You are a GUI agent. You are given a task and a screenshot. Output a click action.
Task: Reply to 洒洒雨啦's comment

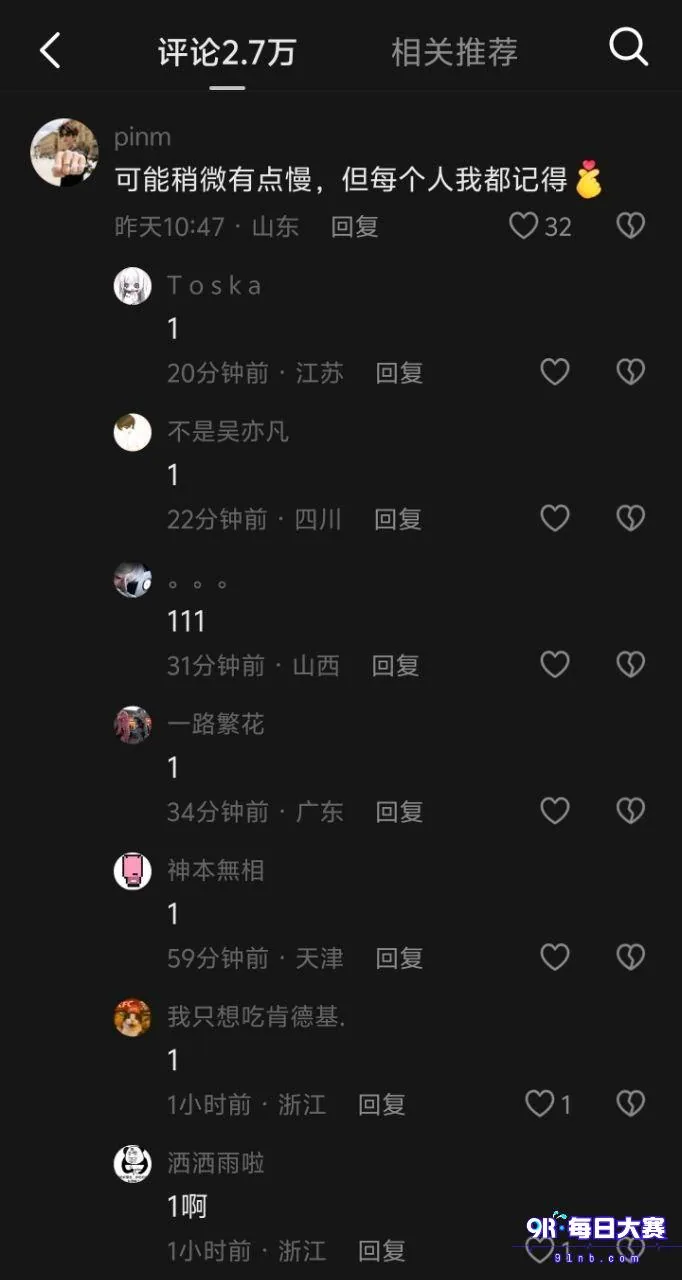click(x=382, y=1250)
